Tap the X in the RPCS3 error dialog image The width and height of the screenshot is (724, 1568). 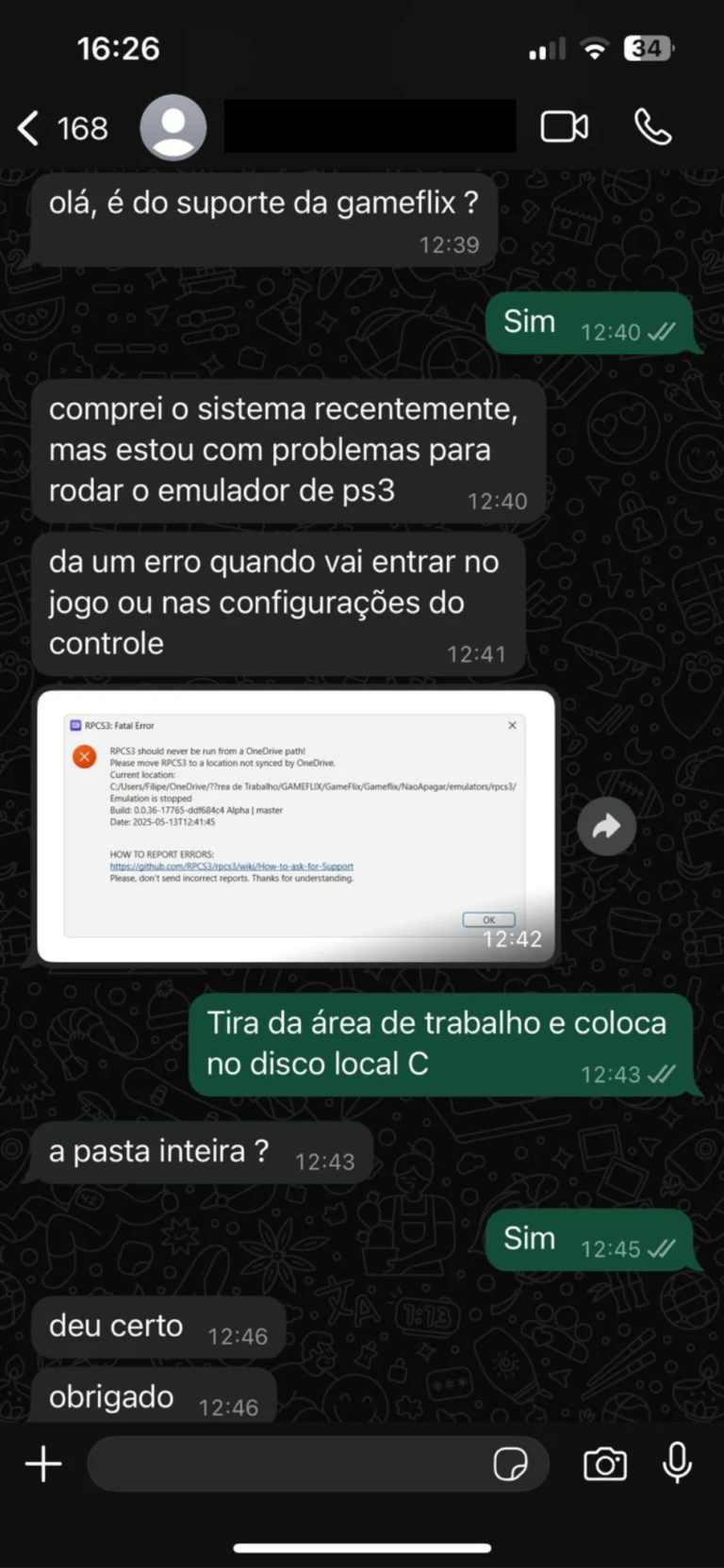512,725
